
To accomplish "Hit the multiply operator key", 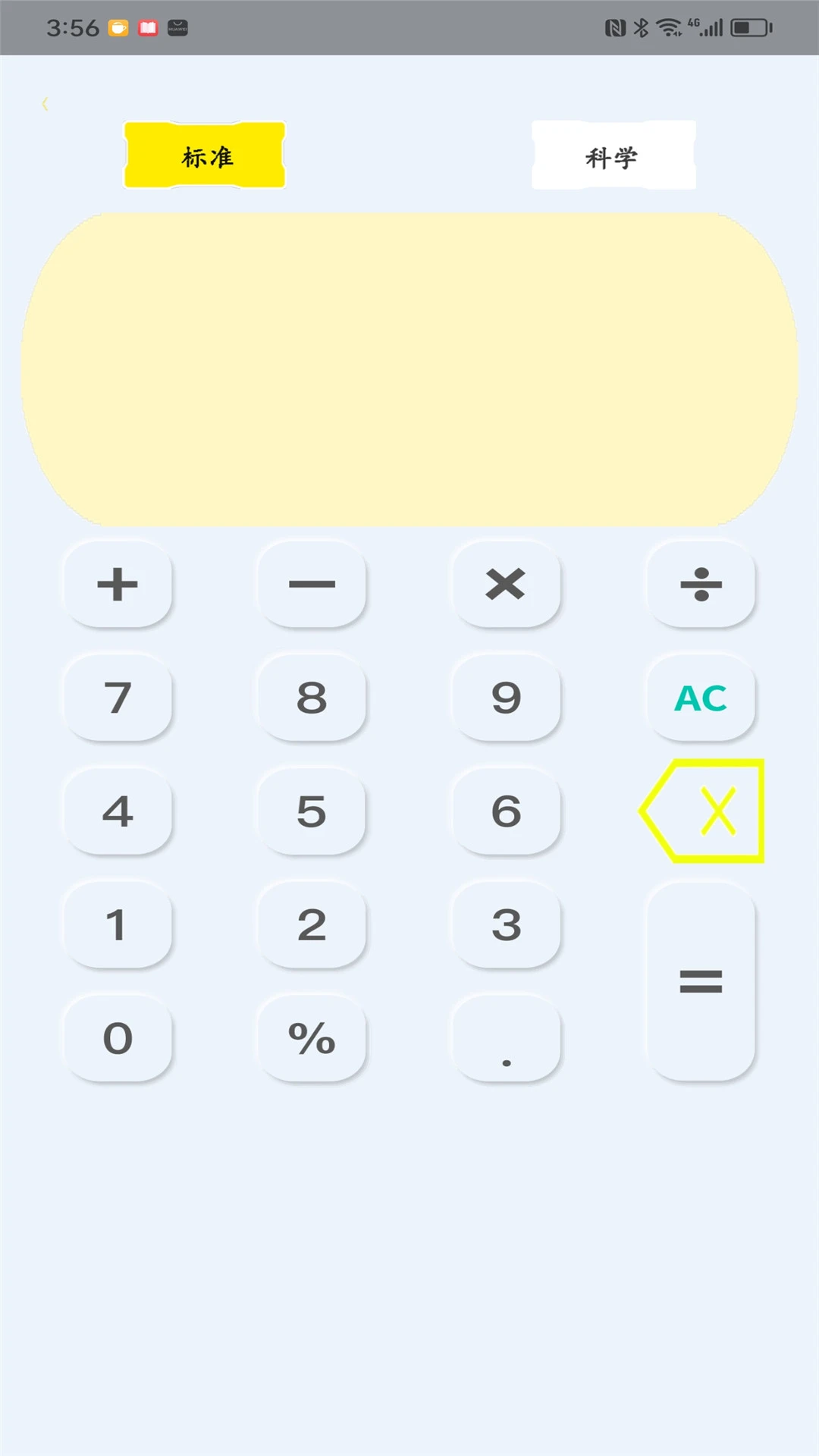I will point(506,584).
